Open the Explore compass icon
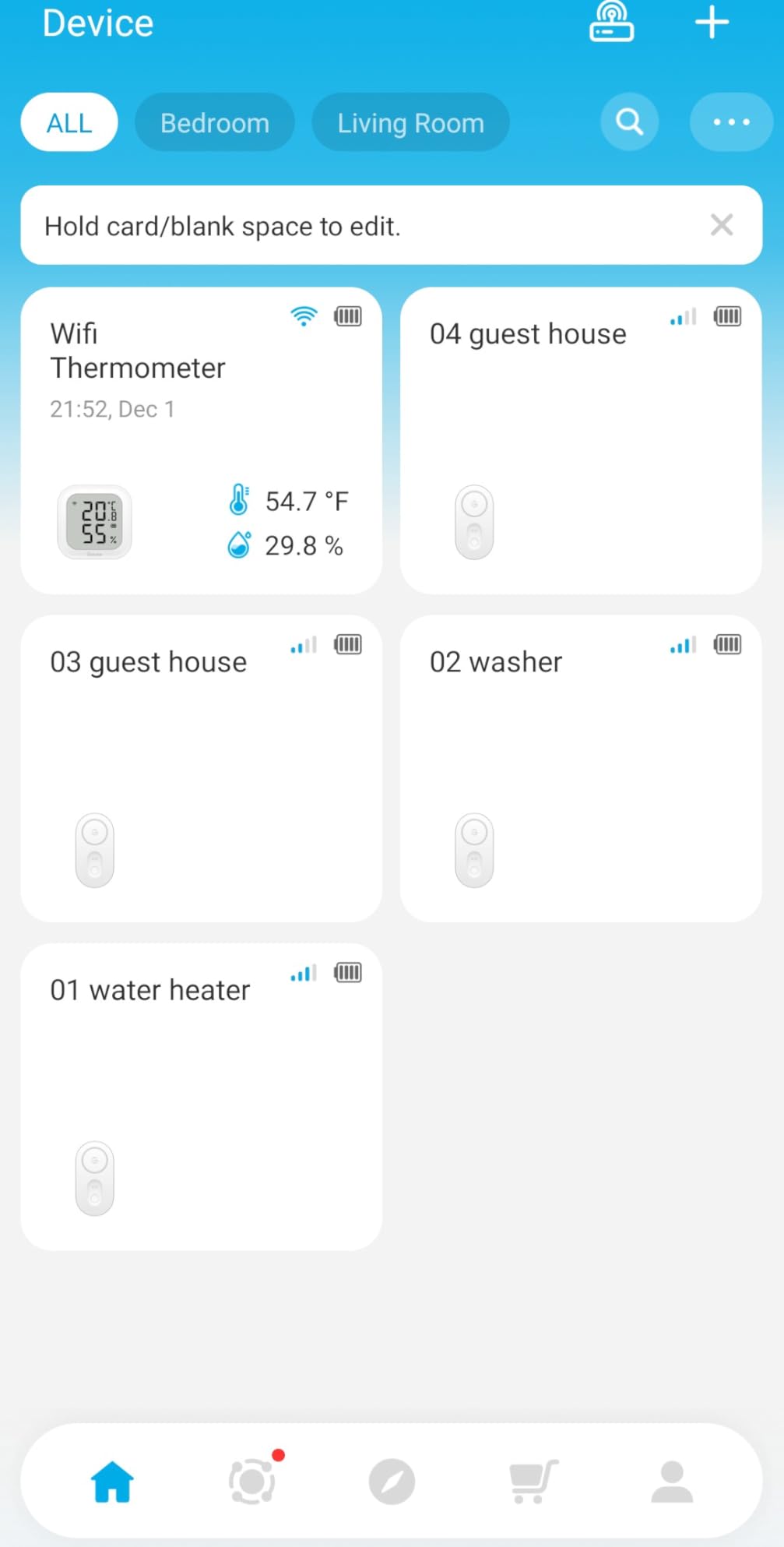The width and height of the screenshot is (784, 1547). pos(392,1479)
